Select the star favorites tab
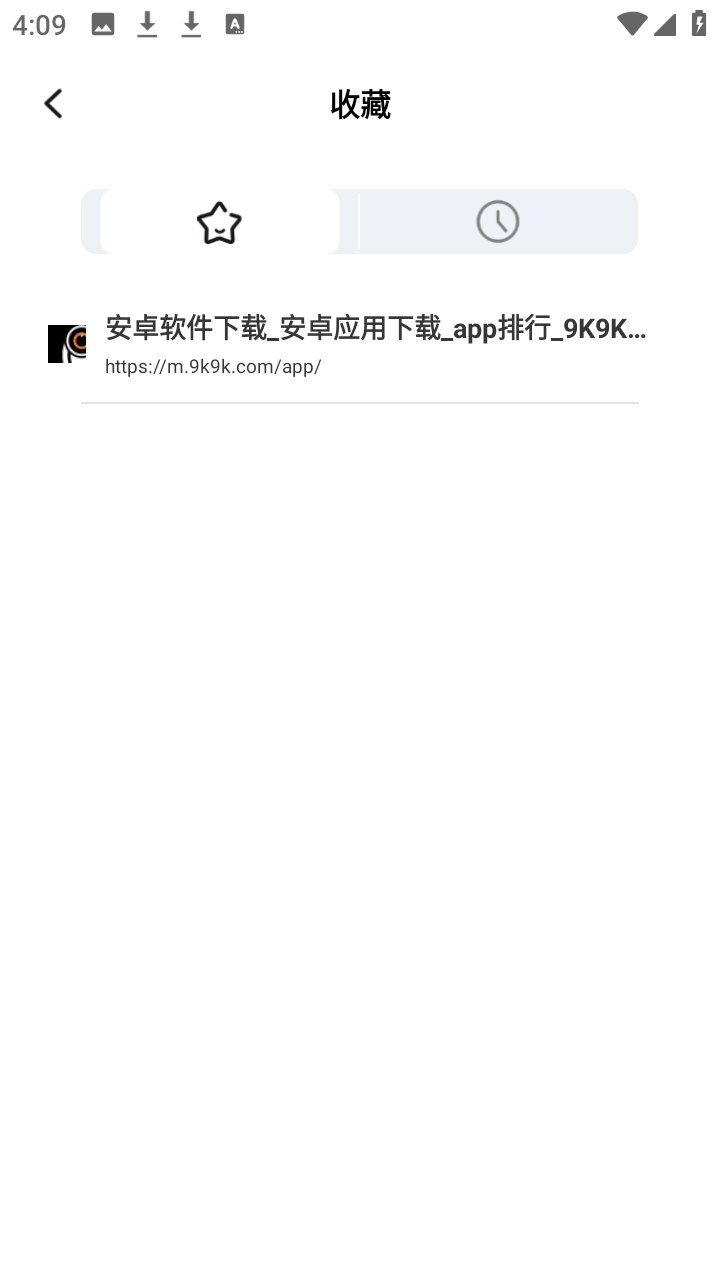The height and width of the screenshot is (1280, 720). (219, 222)
